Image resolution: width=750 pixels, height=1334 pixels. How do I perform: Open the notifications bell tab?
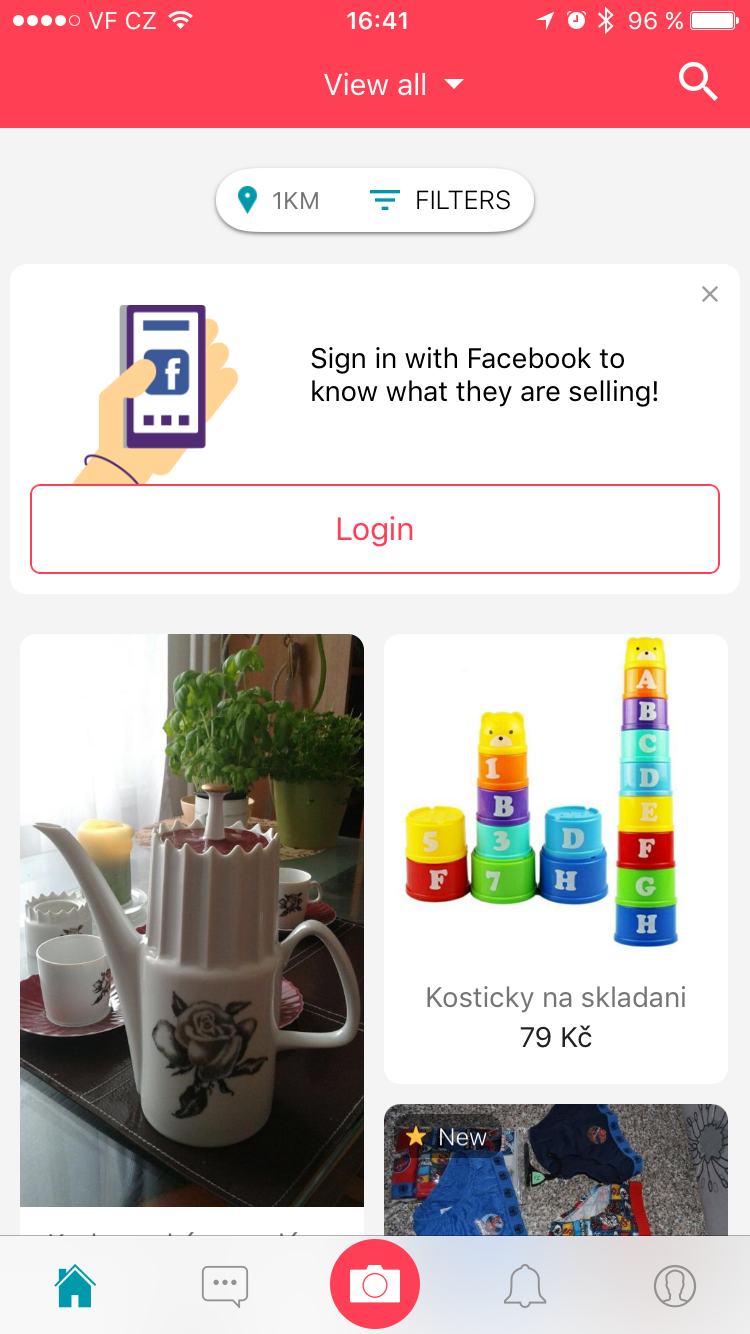tap(525, 1286)
